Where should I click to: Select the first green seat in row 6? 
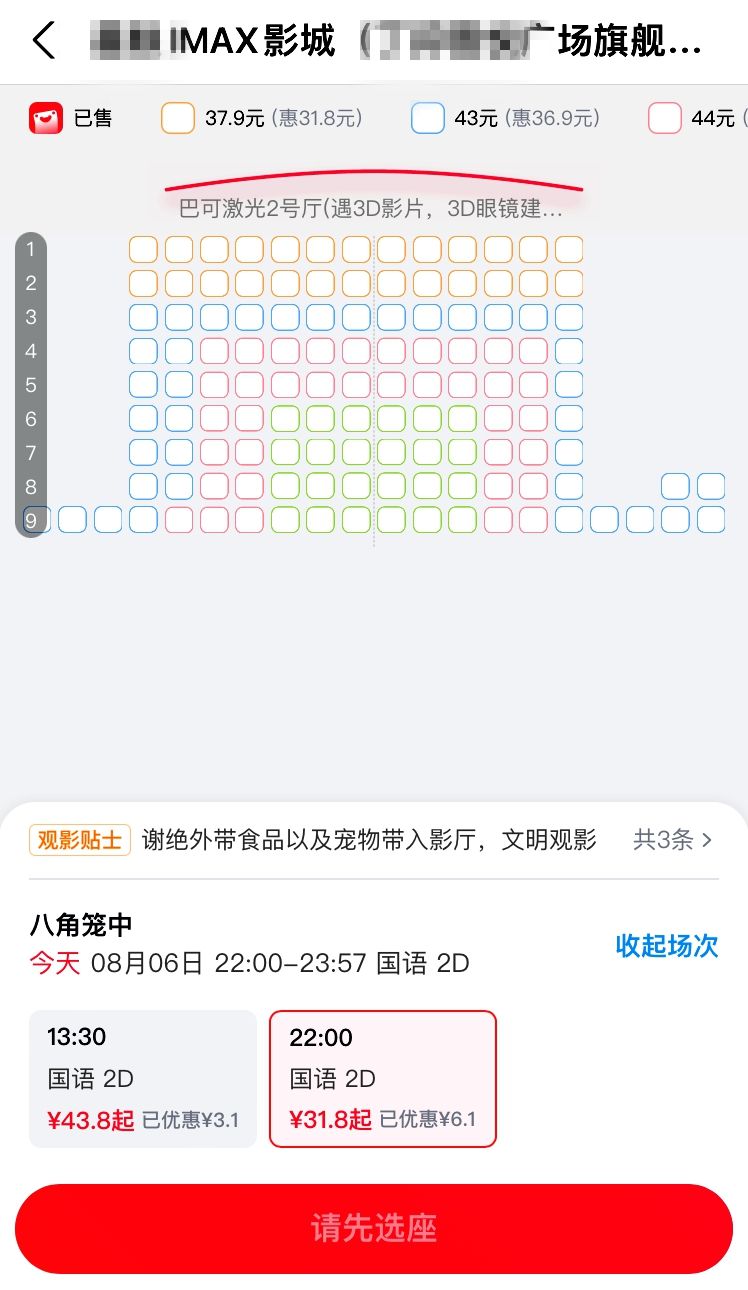tap(285, 418)
